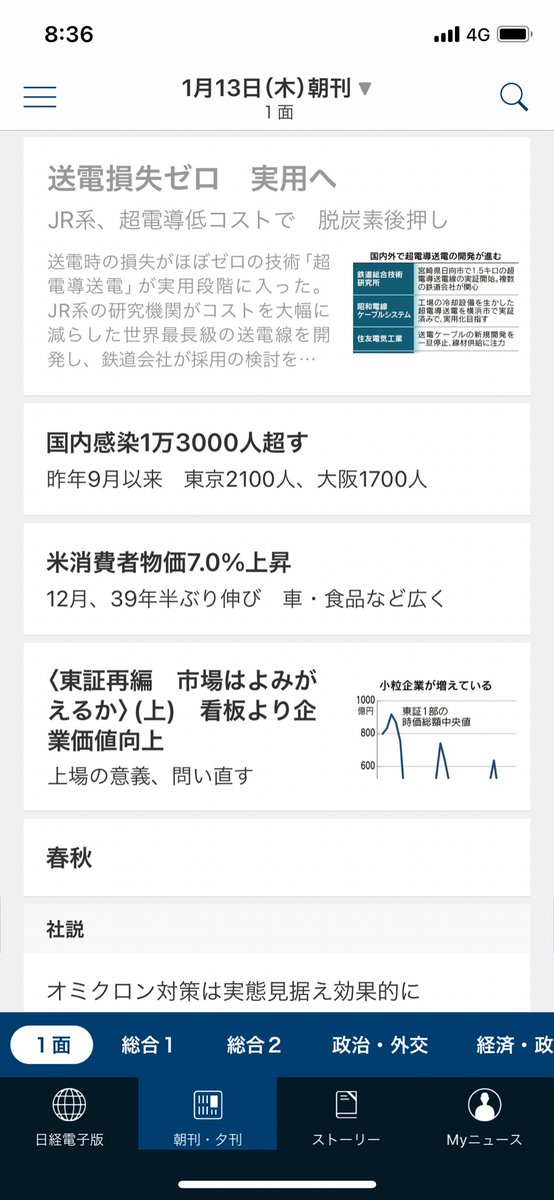Switch to the 総合2 tab

254,1045
